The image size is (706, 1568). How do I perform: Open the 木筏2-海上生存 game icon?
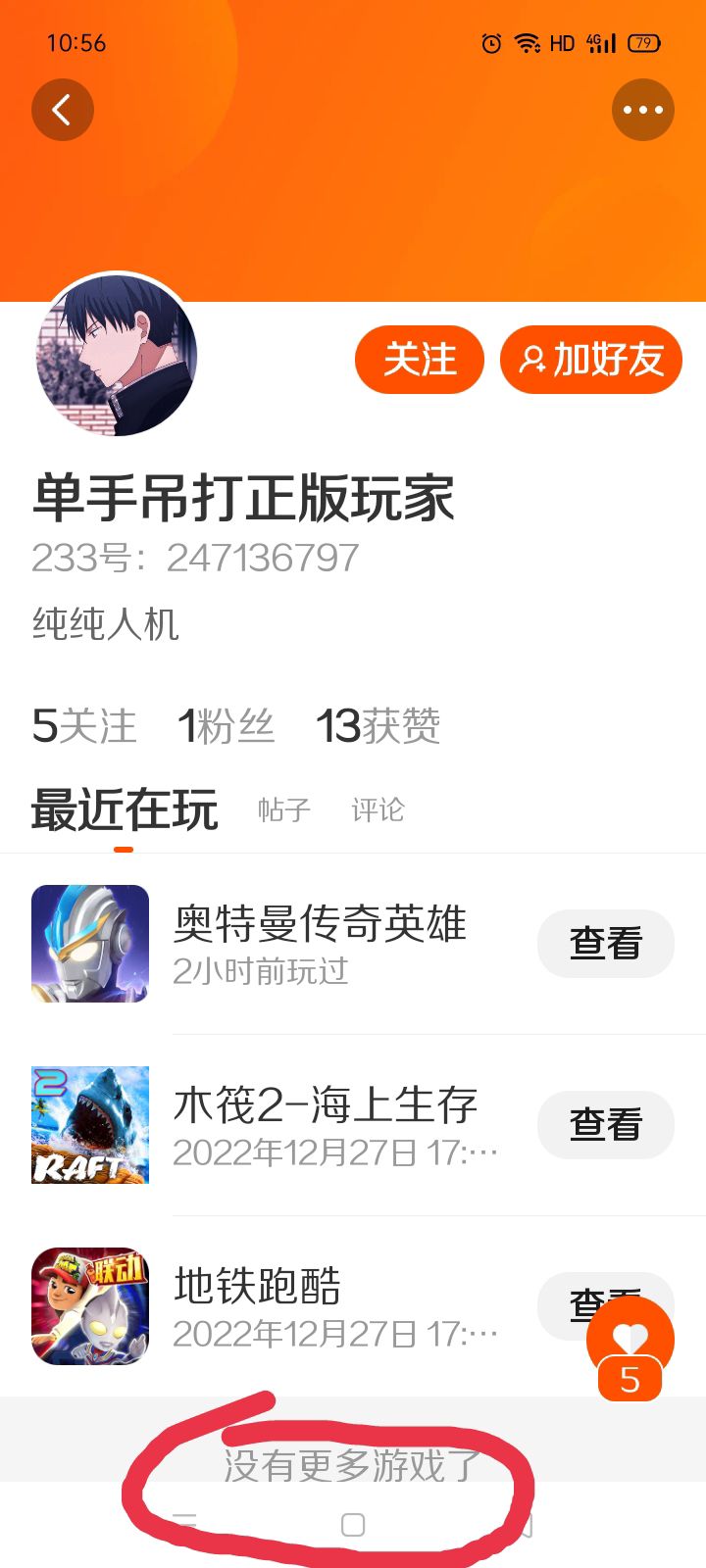pos(90,1125)
